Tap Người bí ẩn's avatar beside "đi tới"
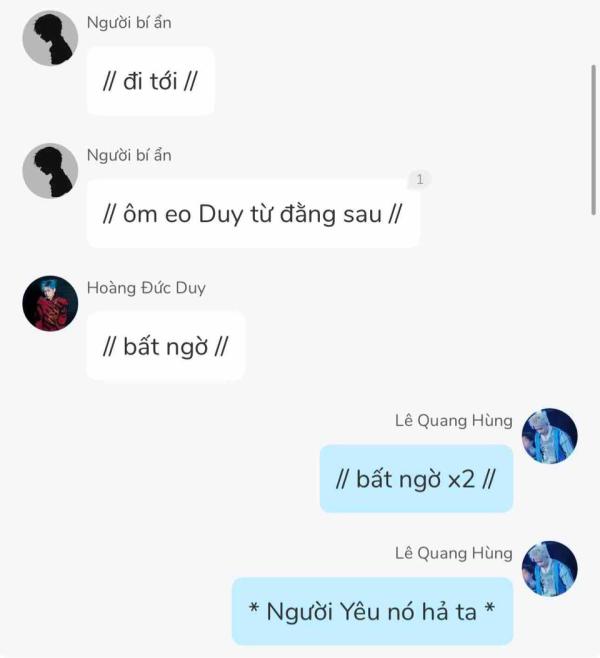Screen dimensions: 600x658 (x=50, y=39)
